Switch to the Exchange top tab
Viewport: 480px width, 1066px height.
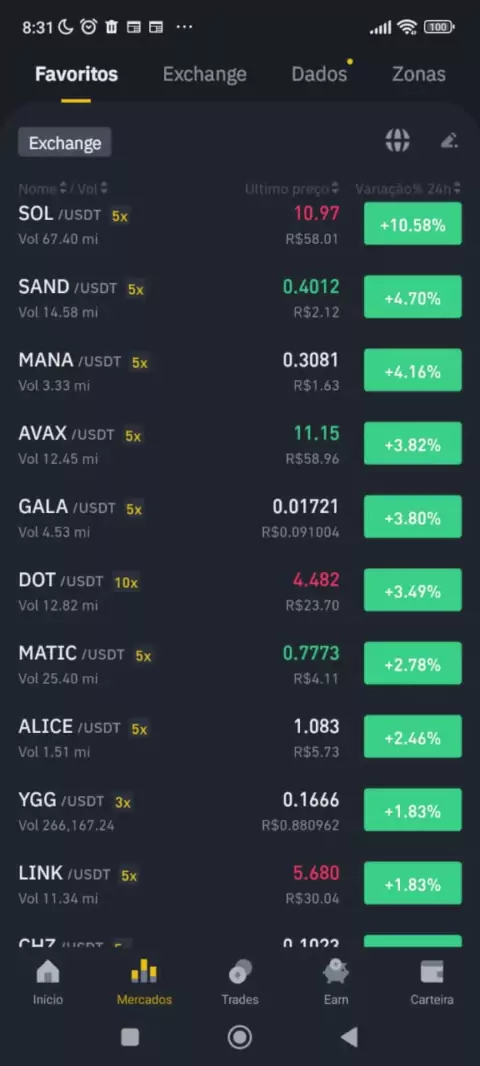pyautogui.click(x=204, y=74)
